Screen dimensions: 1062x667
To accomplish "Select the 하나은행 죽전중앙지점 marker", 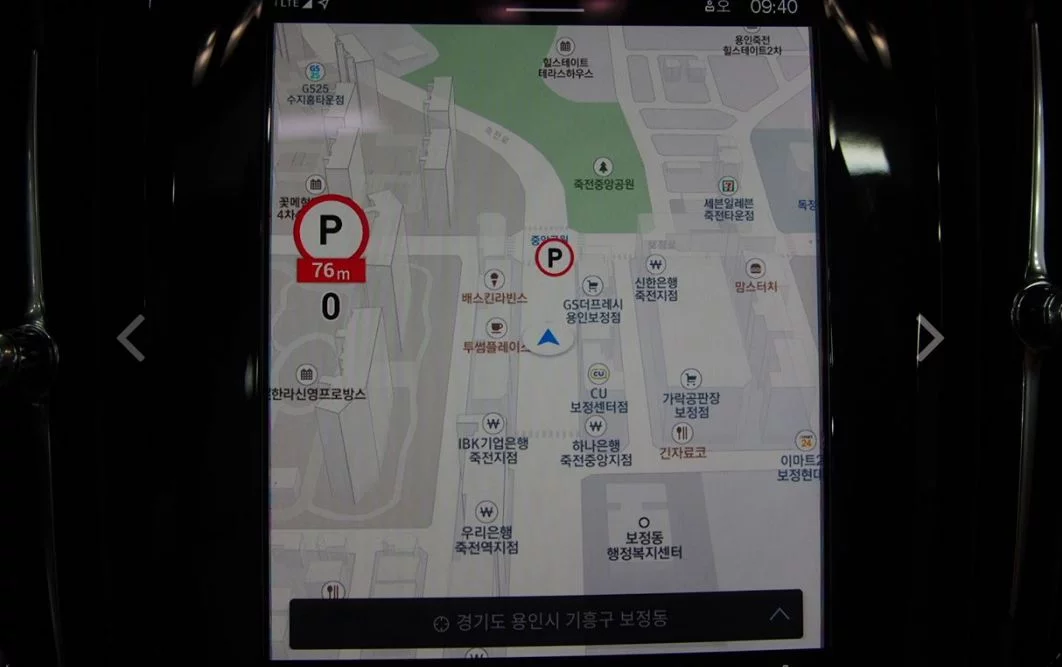I will point(596,425).
